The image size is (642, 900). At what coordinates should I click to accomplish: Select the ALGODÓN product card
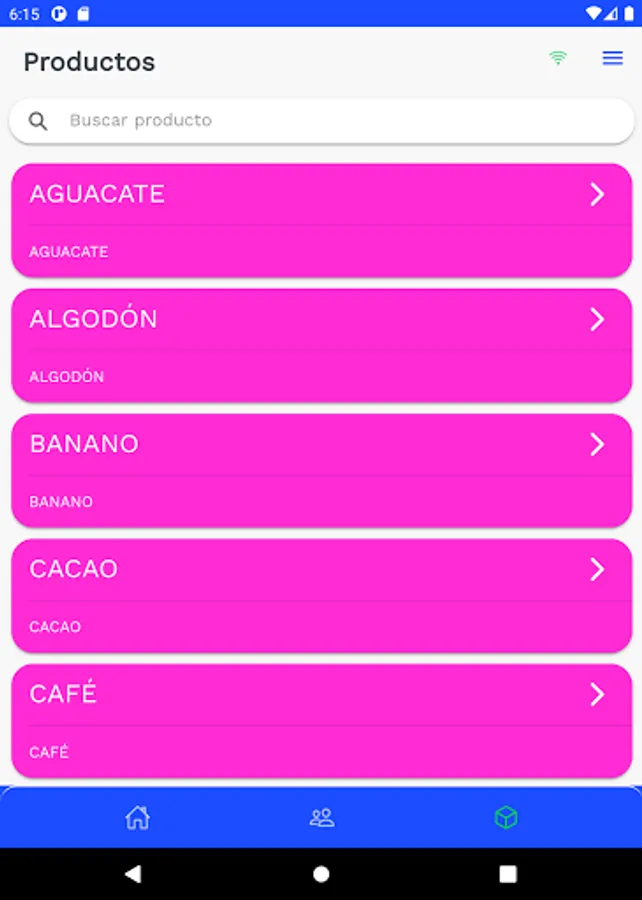[320, 345]
